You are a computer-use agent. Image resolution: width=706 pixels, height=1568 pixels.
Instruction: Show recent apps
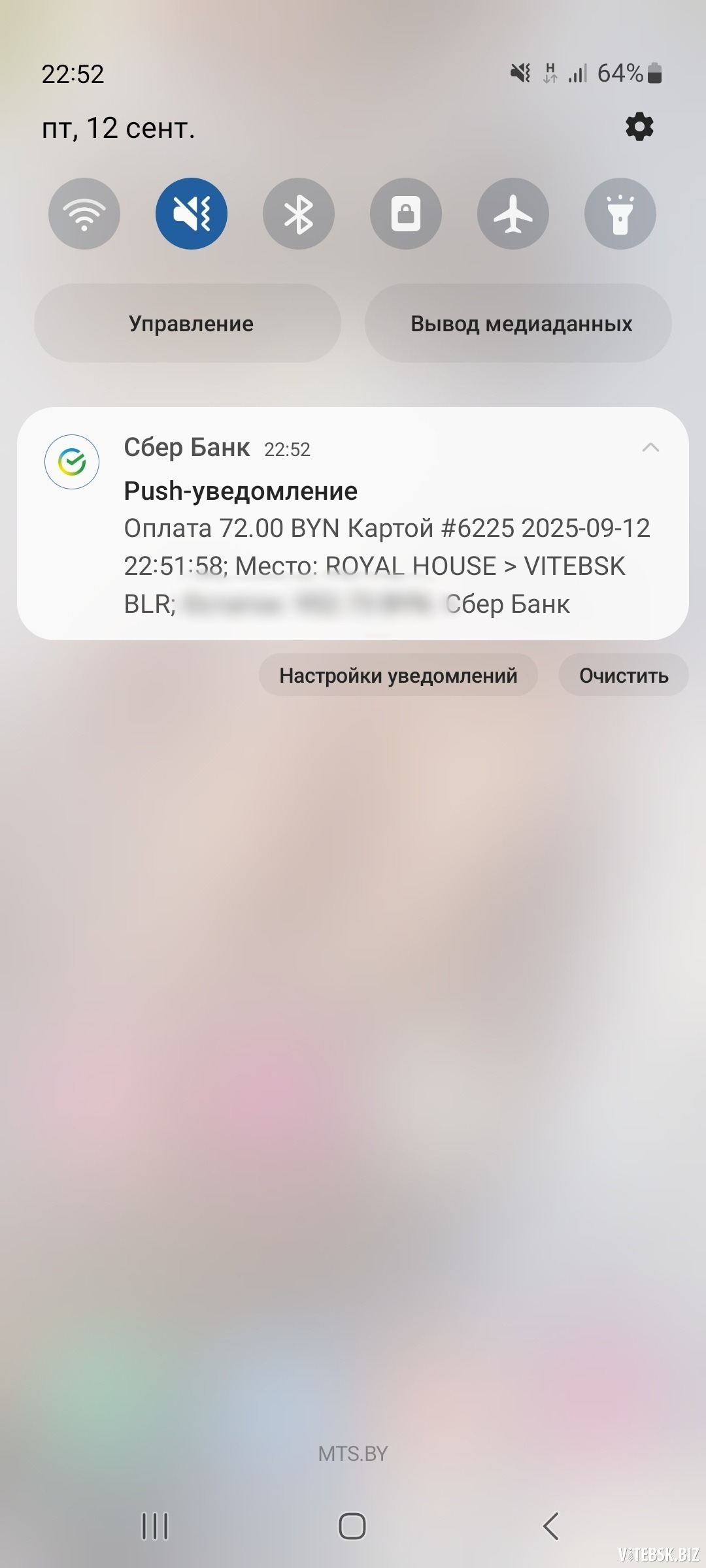click(155, 1527)
